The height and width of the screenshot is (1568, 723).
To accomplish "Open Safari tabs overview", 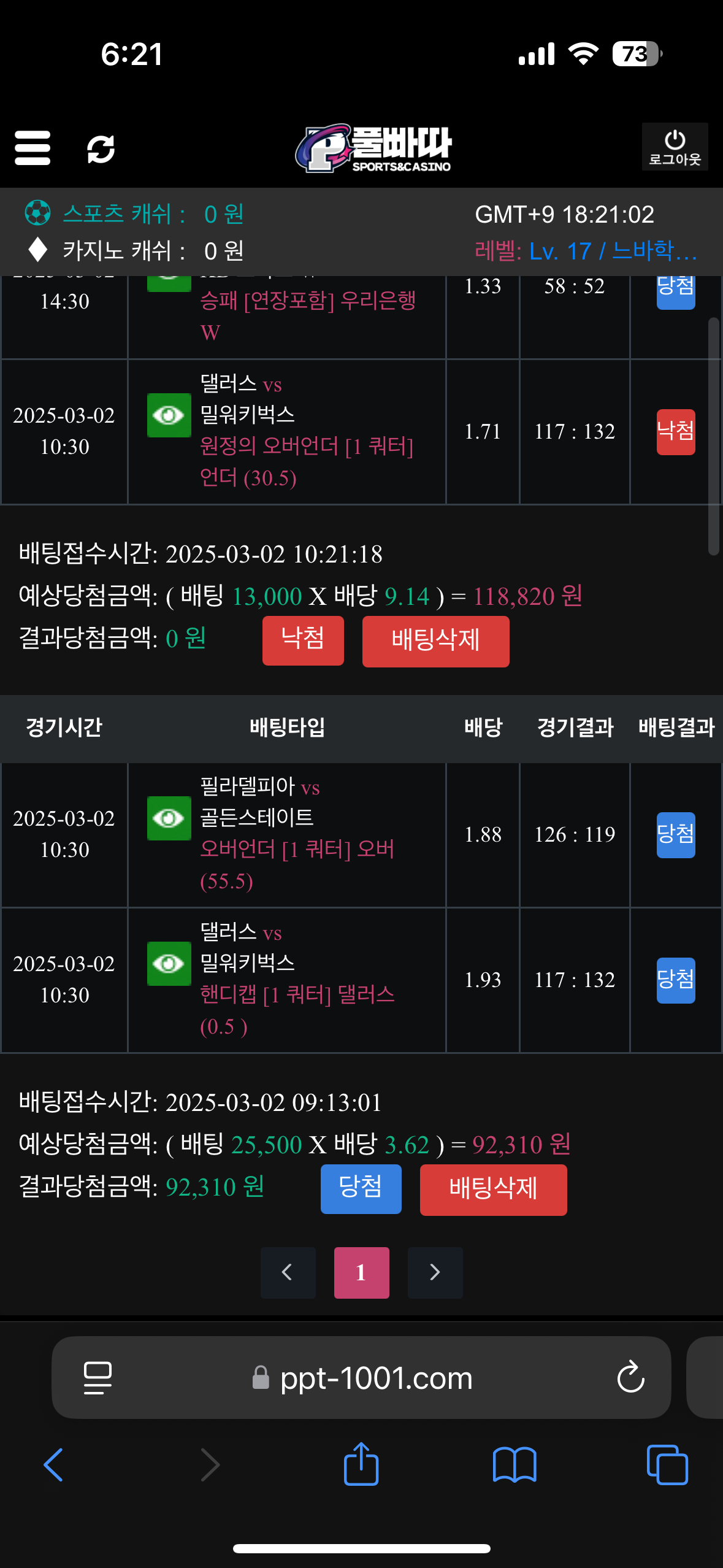I will [667, 1465].
